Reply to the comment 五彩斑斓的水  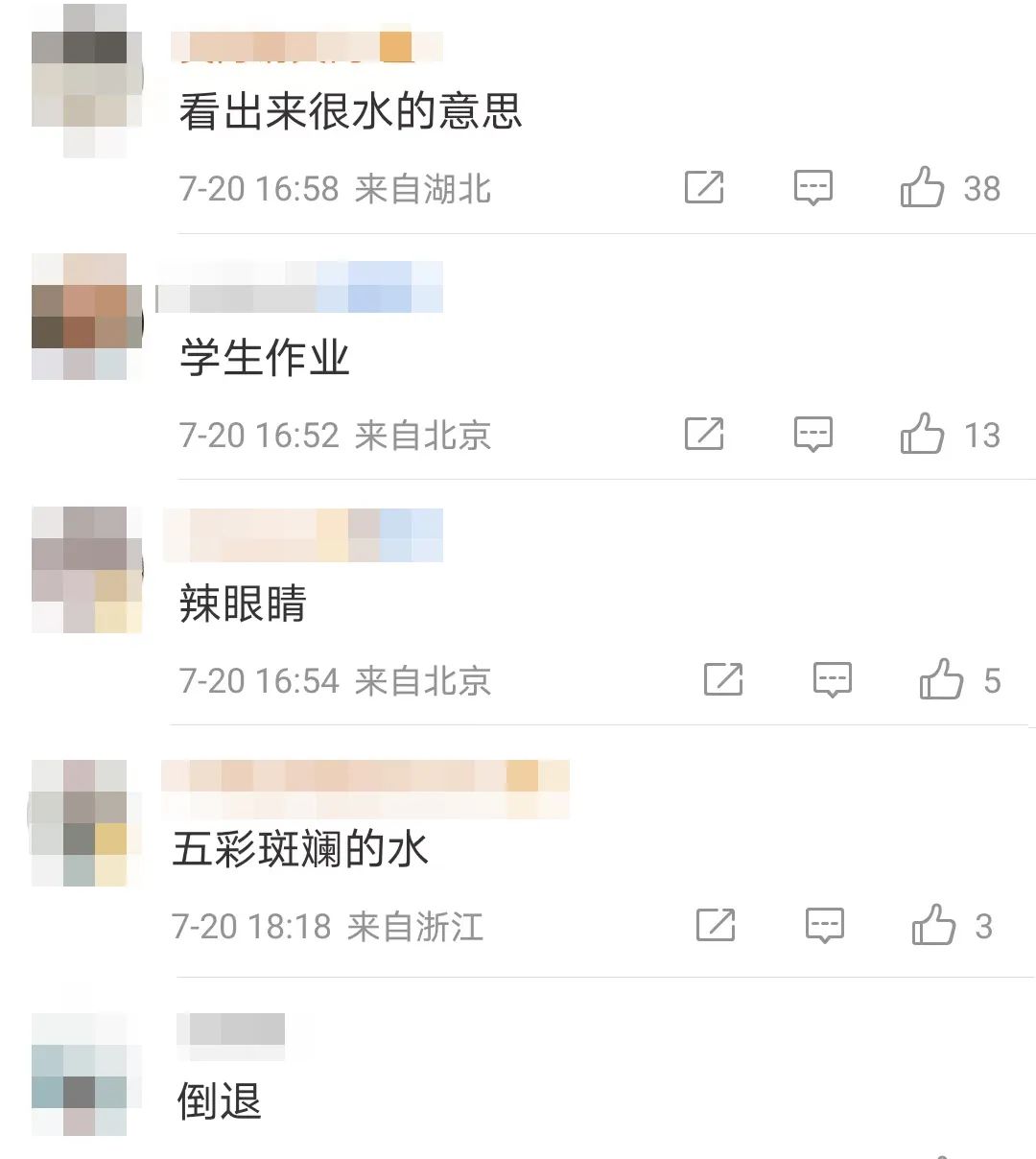[x=824, y=925]
